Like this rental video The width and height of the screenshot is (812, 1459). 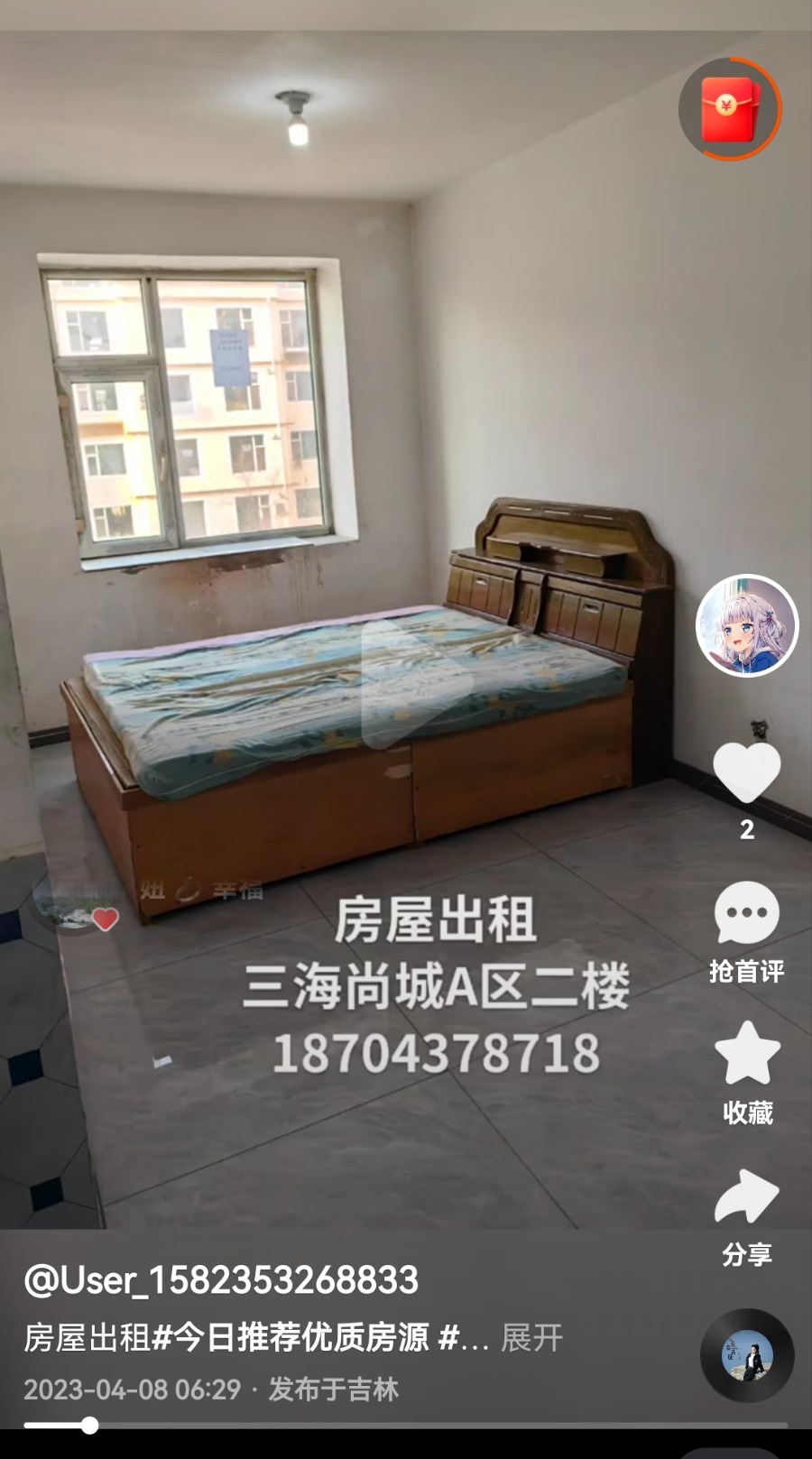pos(746,772)
